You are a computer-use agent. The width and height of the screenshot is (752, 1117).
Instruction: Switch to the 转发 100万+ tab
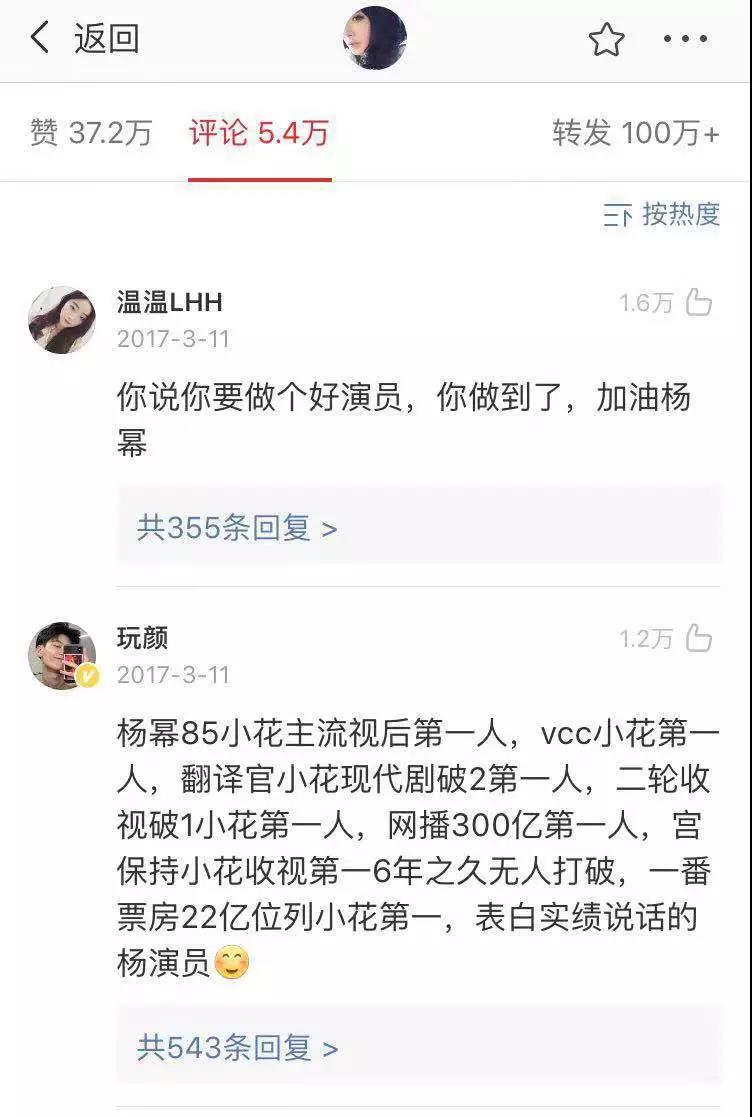tap(636, 133)
